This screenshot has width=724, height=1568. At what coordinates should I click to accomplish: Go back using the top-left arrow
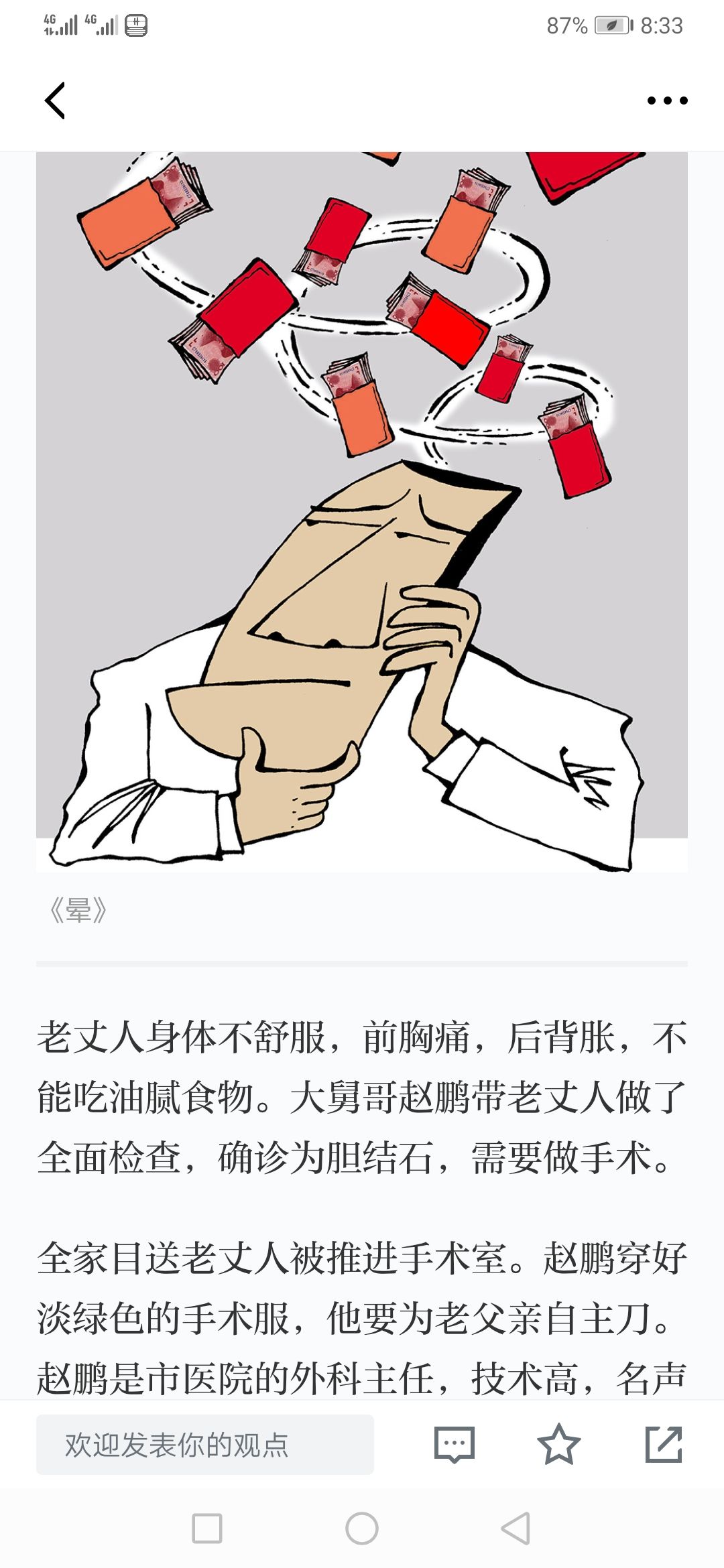point(55,101)
